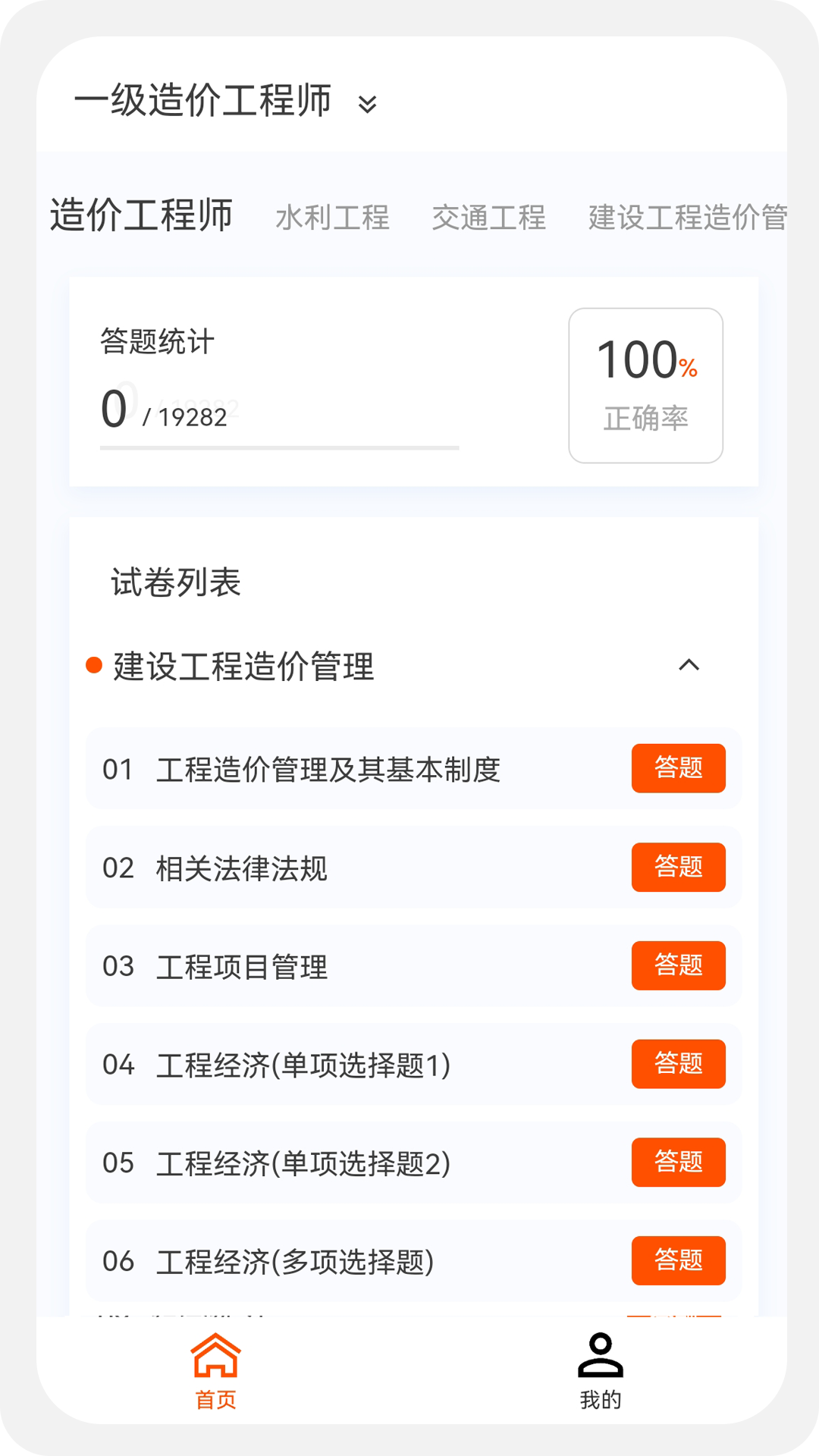The height and width of the screenshot is (1456, 819).
Task: Select the 造价工程师 tab
Action: coord(141,215)
